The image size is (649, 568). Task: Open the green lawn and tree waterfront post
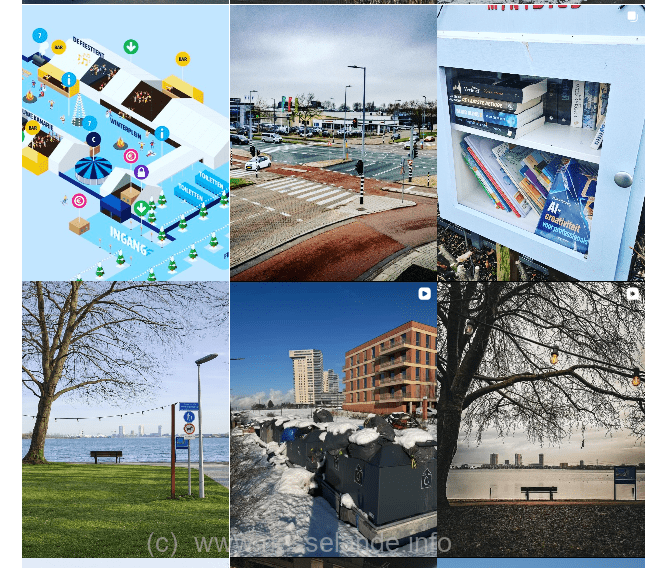[x=125, y=419]
